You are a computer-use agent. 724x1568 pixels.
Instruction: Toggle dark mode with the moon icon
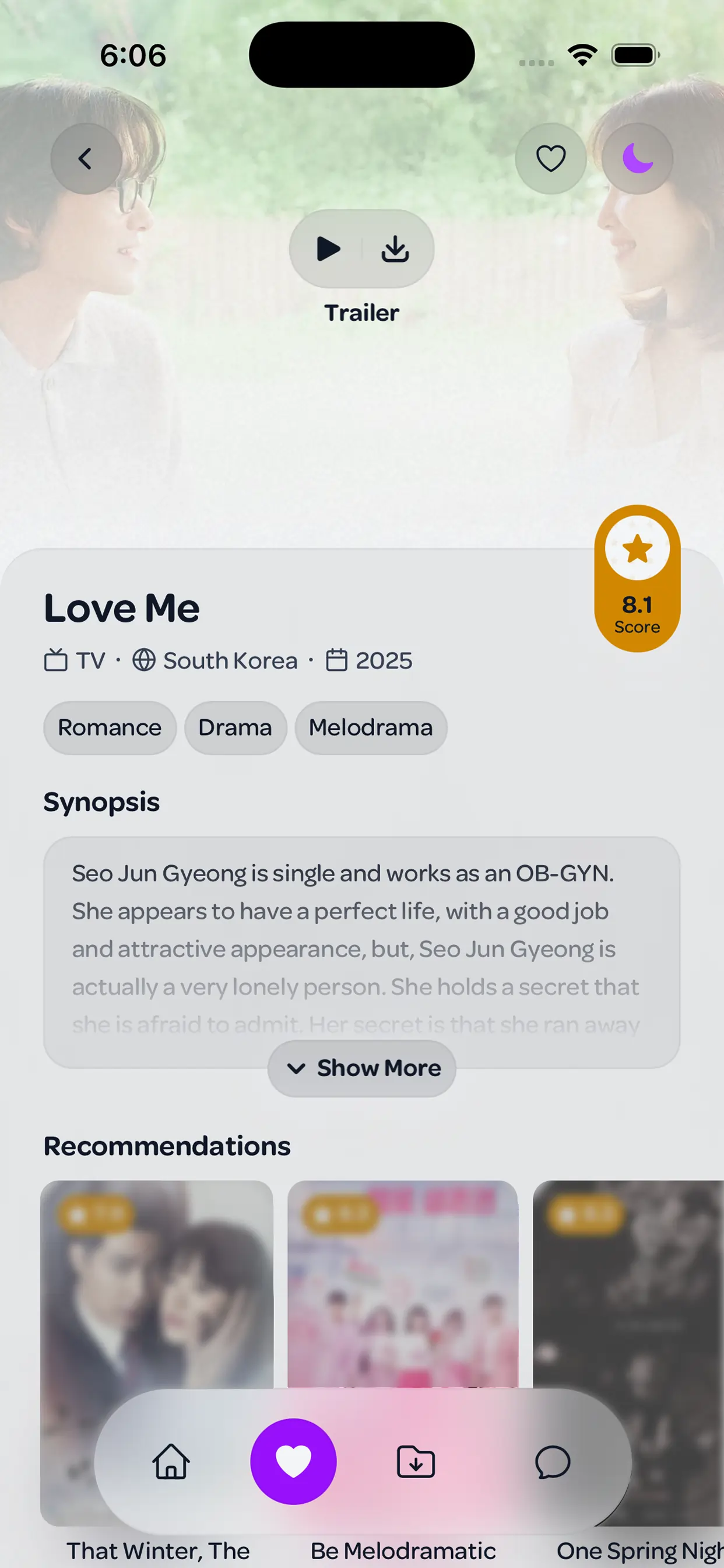(637, 159)
